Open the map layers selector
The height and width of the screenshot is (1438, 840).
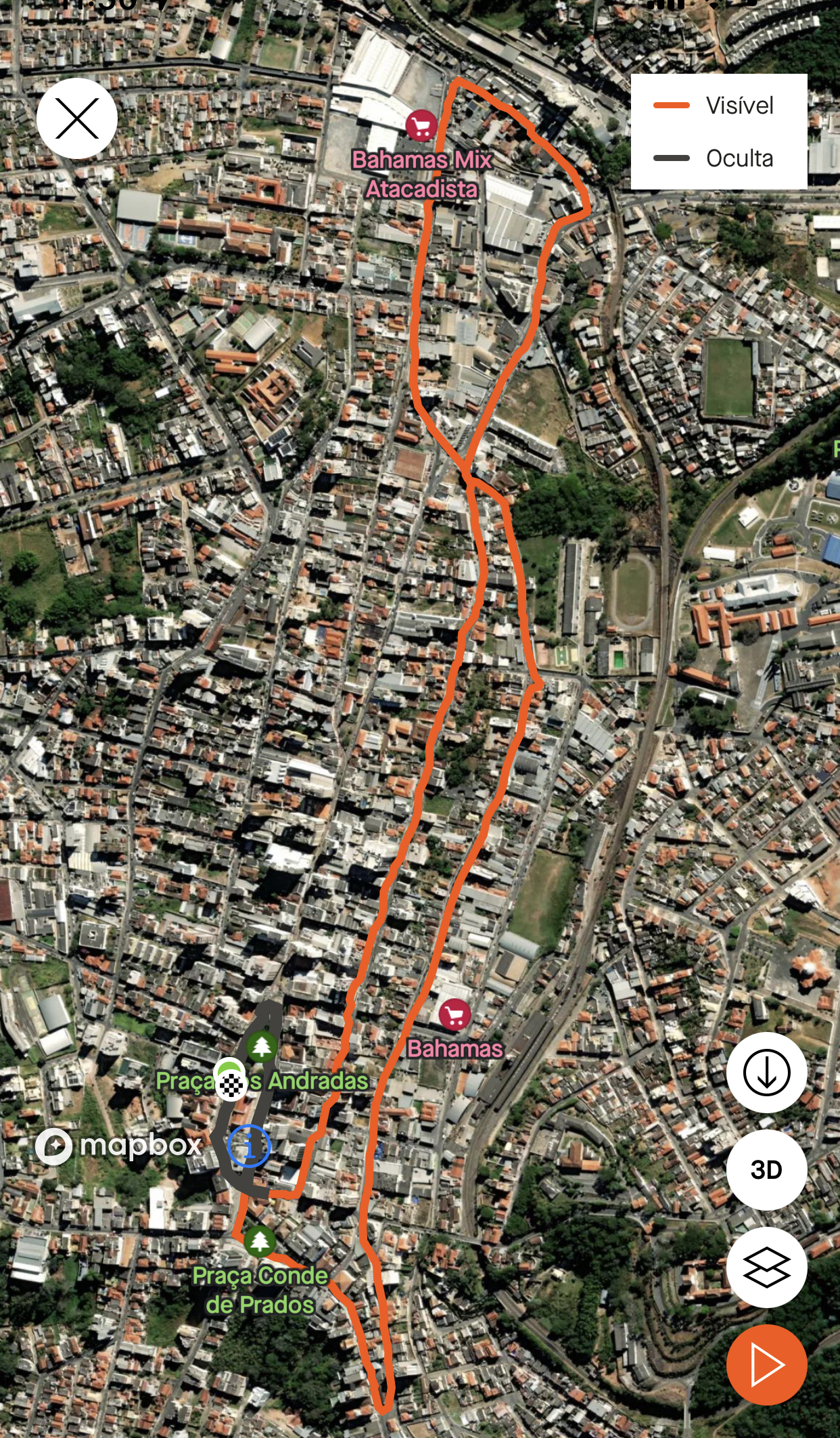(766, 1267)
